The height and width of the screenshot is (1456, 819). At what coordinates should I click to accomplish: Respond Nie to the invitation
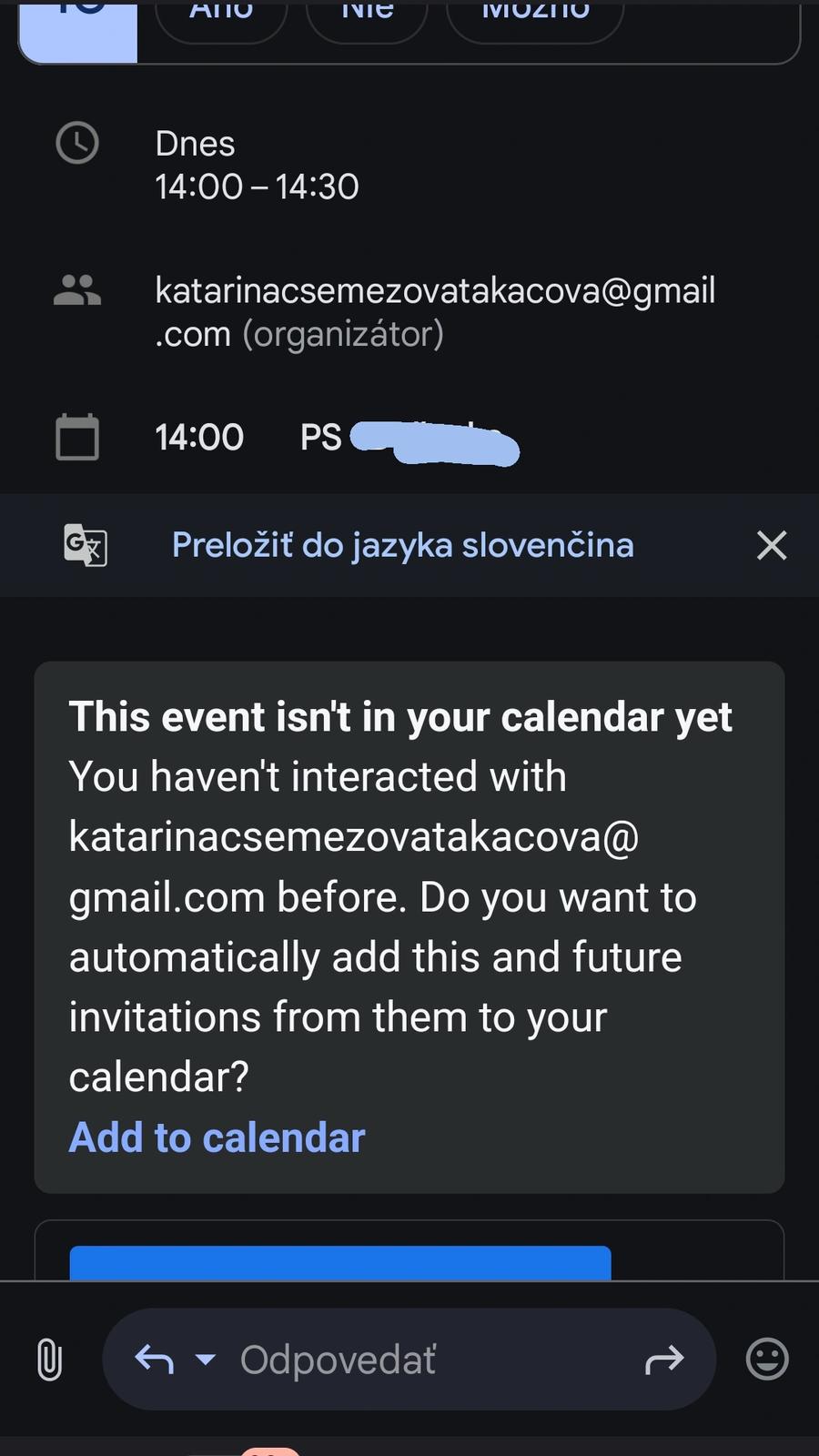(x=367, y=18)
